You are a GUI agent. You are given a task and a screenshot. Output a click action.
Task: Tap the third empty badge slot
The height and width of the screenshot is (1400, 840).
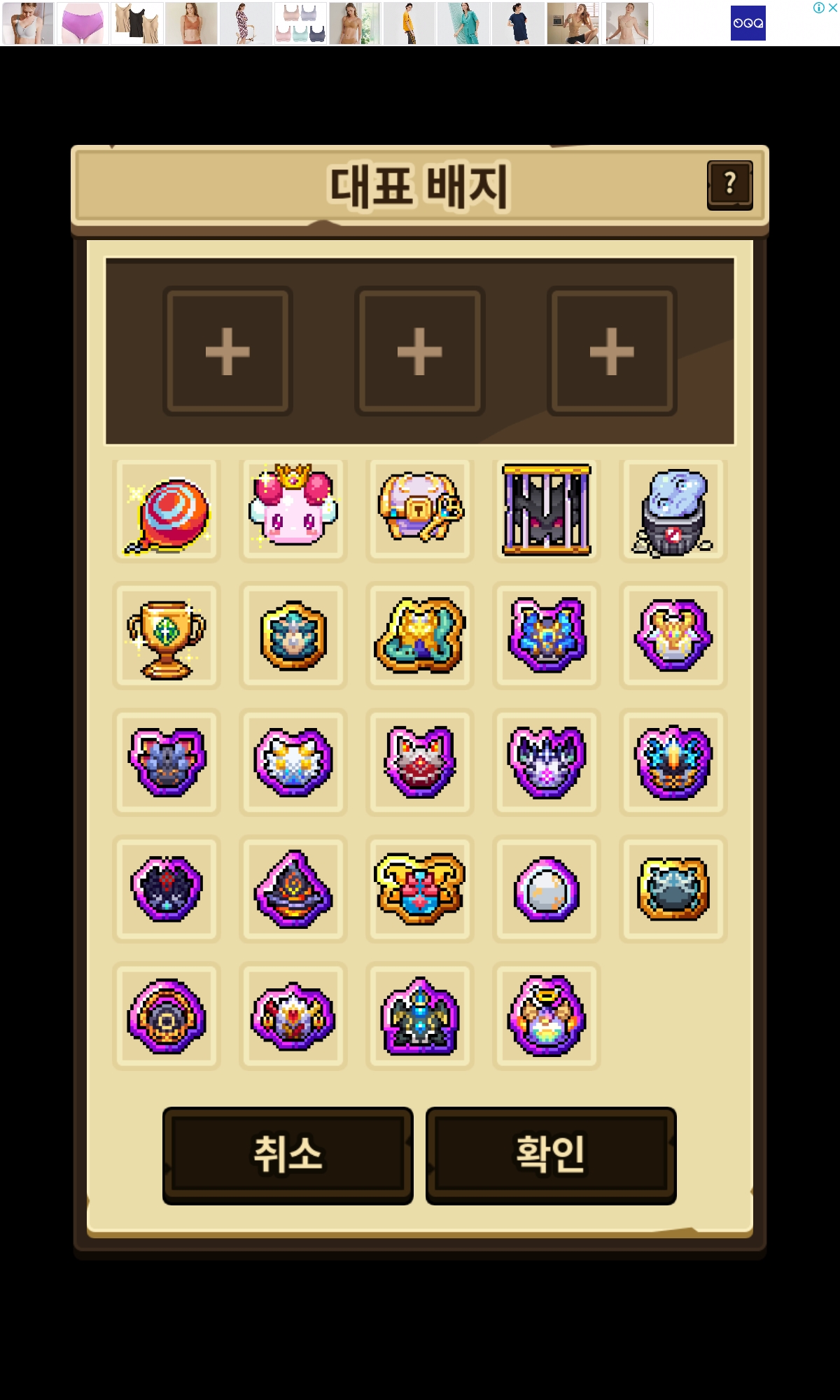[612, 351]
